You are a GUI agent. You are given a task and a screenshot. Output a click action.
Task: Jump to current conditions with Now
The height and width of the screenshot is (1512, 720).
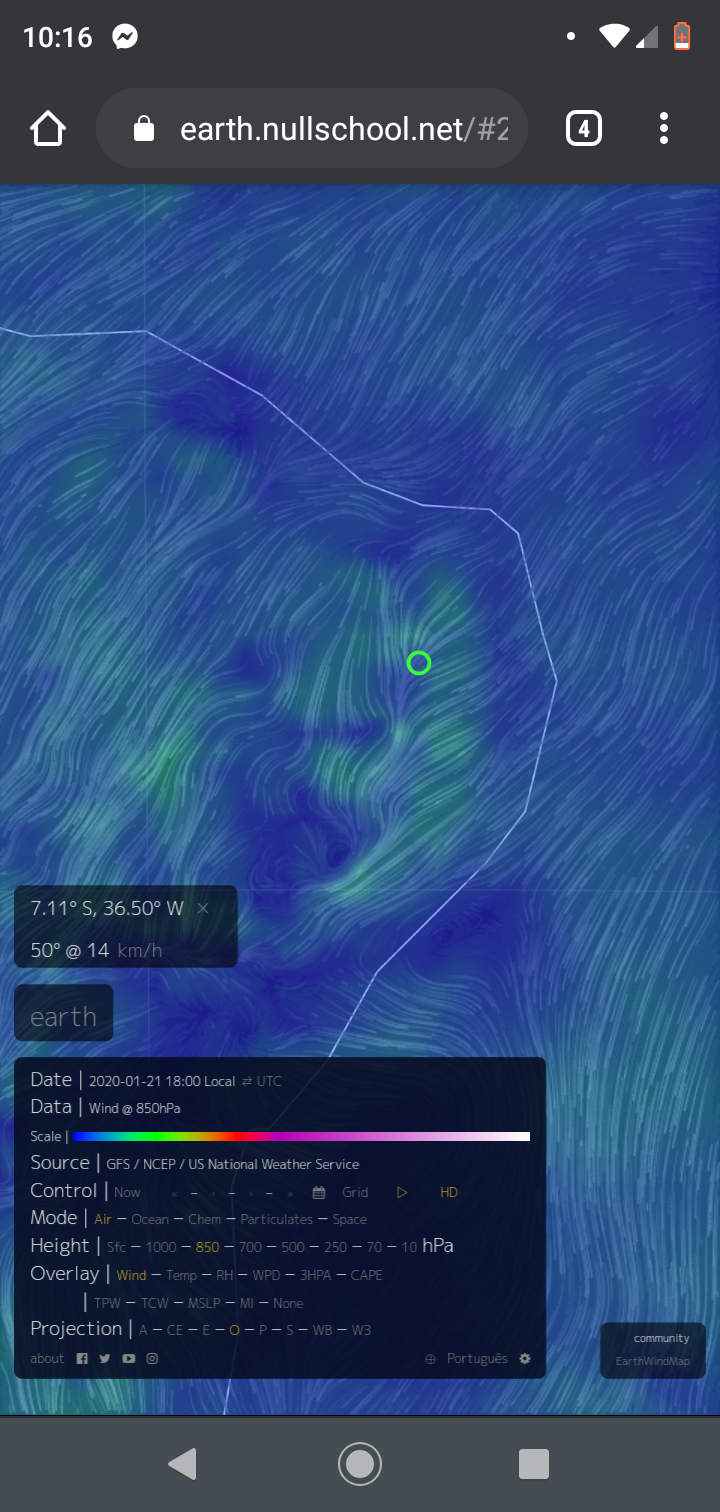click(127, 1192)
